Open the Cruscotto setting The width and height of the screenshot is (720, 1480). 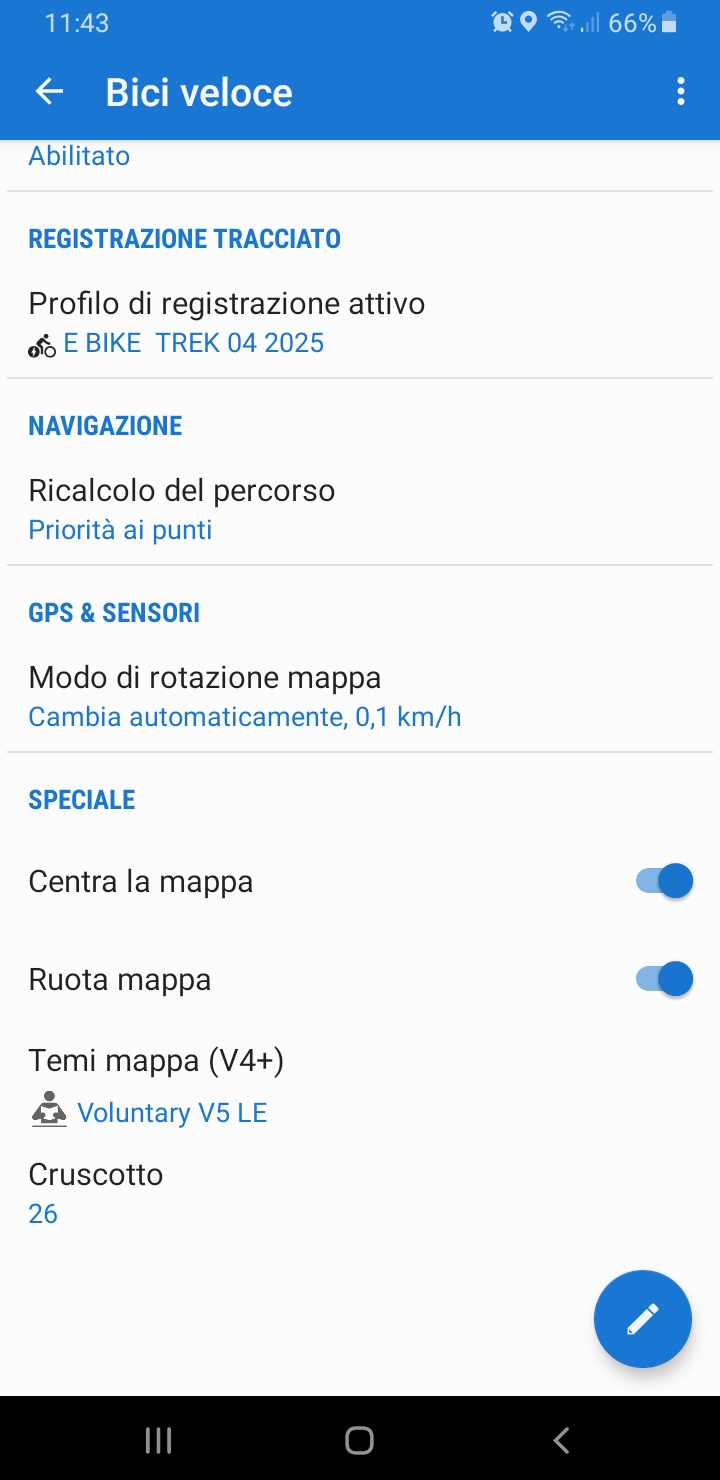pyautogui.click(x=95, y=1192)
